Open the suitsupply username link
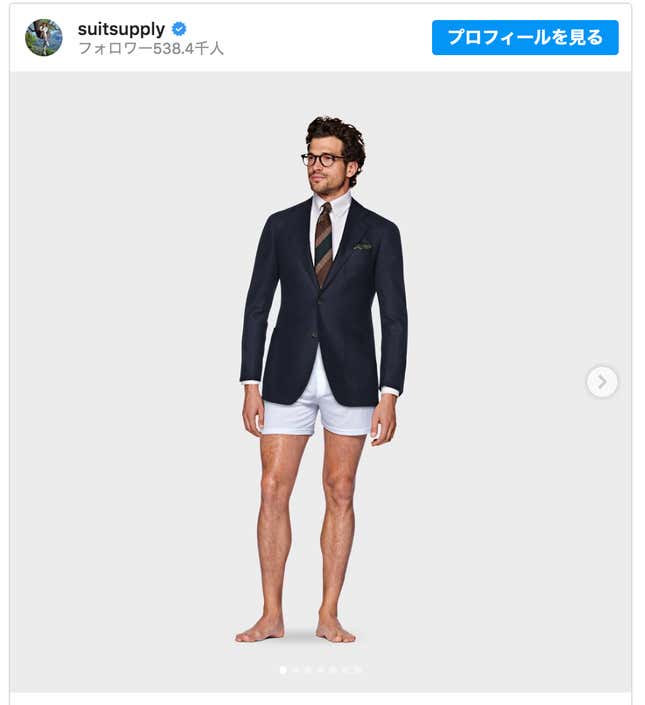 (x=120, y=28)
